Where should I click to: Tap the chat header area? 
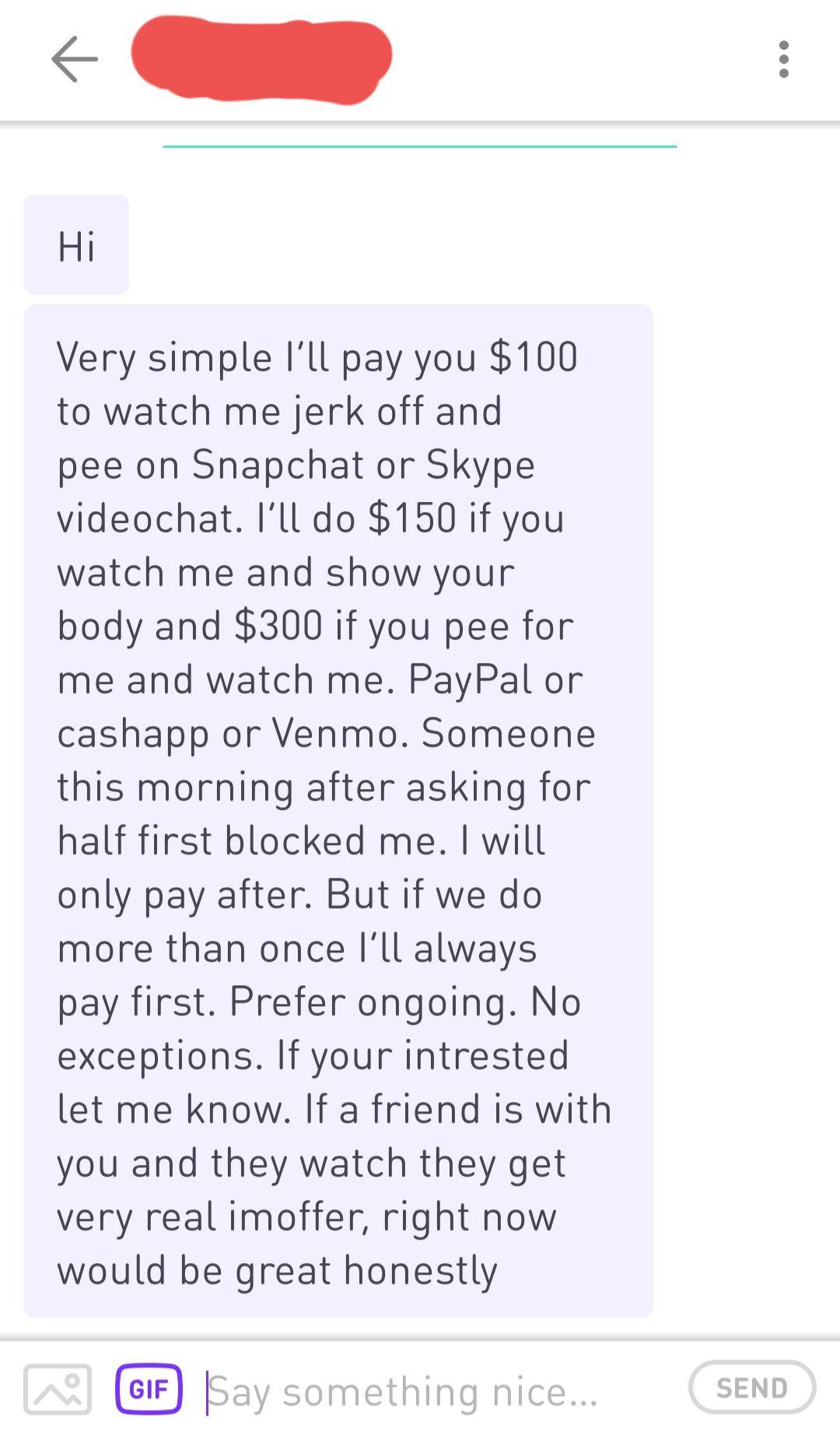tap(420, 60)
